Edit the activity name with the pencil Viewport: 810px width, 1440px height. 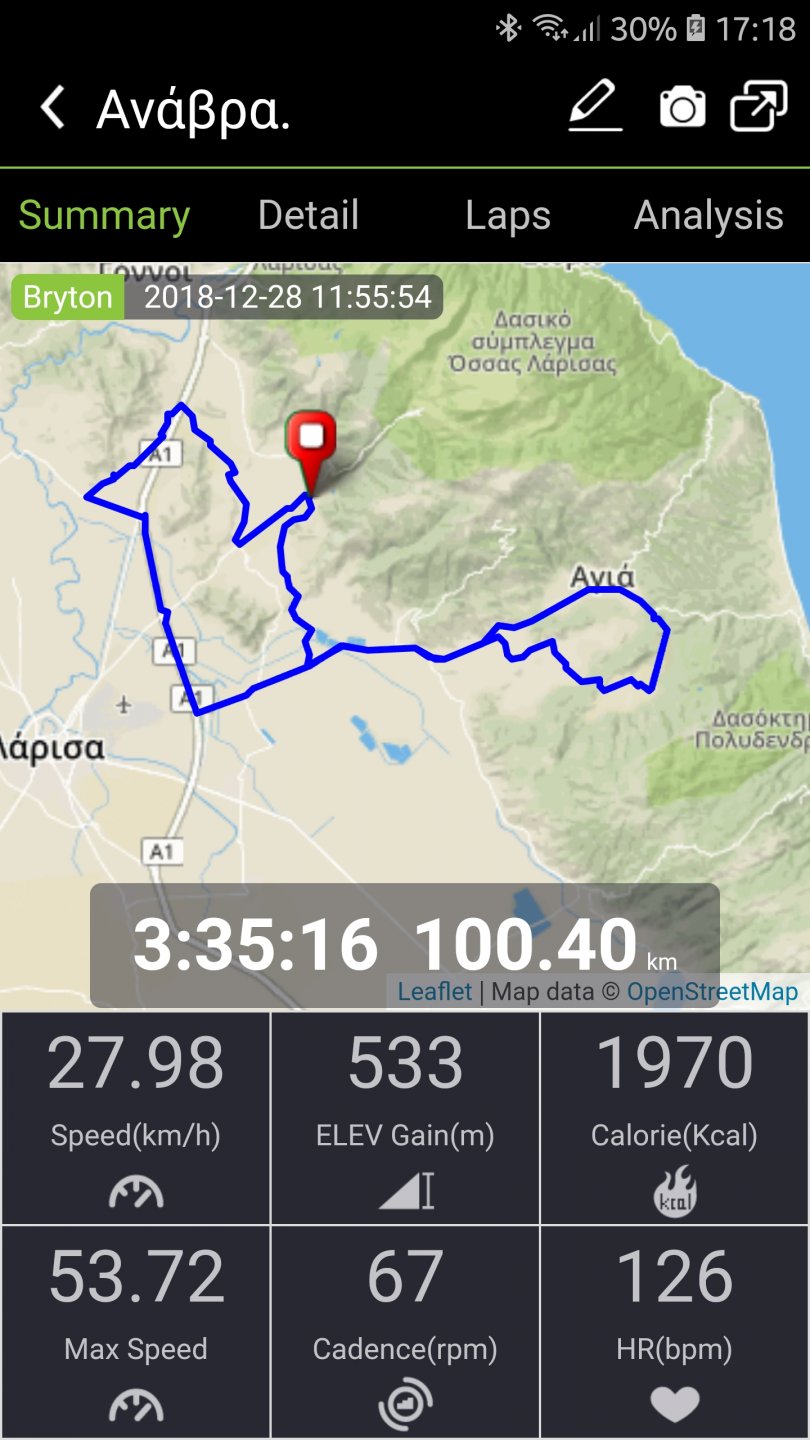(x=595, y=107)
